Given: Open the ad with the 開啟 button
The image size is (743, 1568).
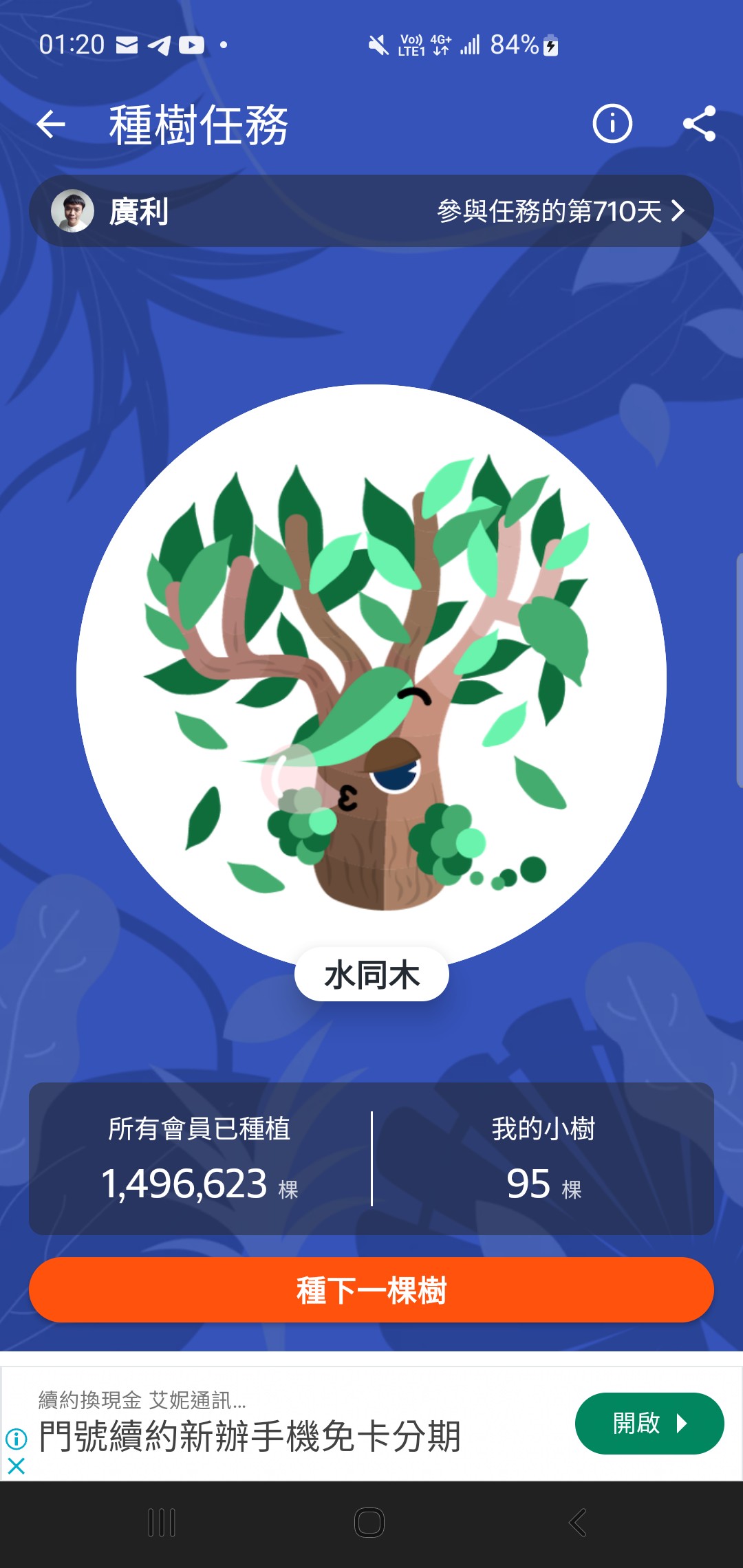Looking at the screenshot, I should (649, 1423).
